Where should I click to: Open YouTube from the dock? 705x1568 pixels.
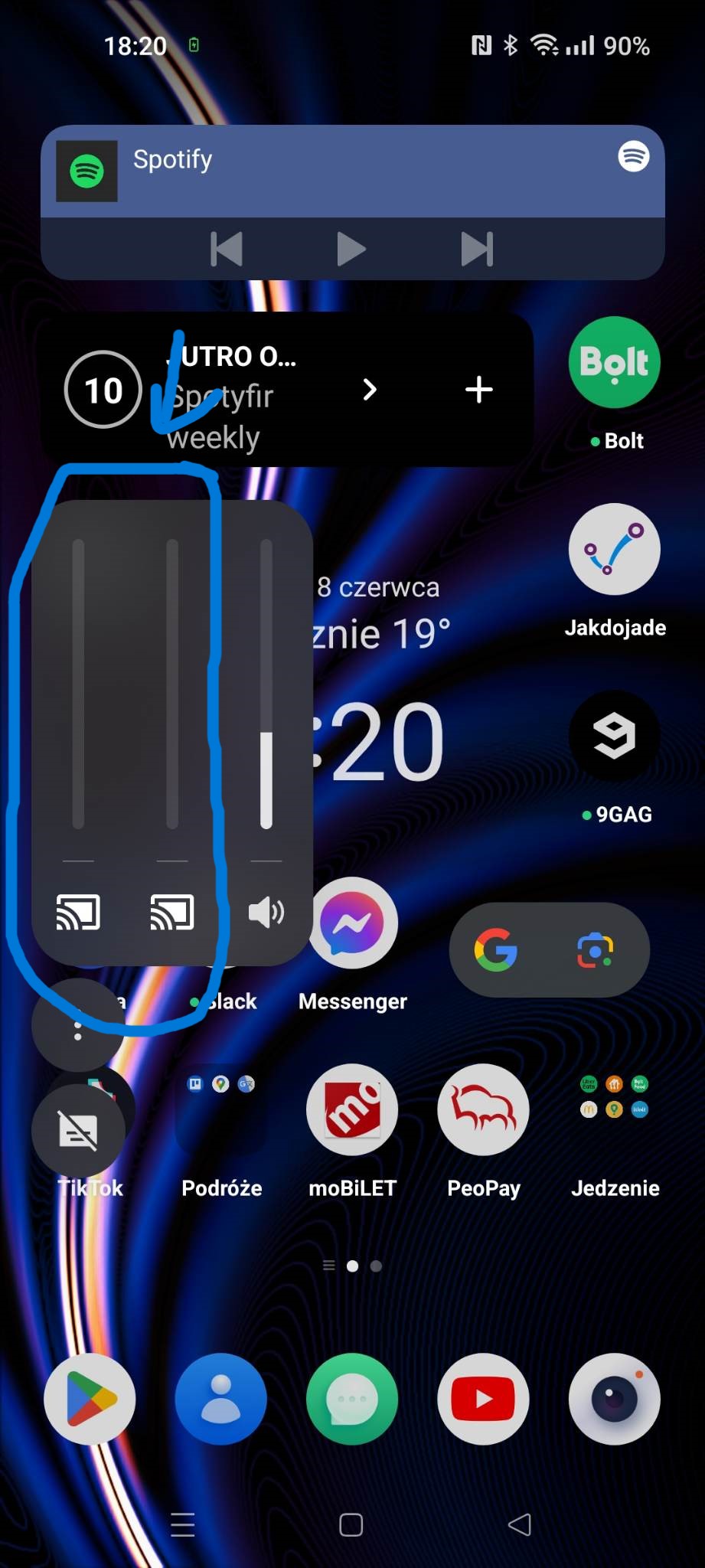483,1399
